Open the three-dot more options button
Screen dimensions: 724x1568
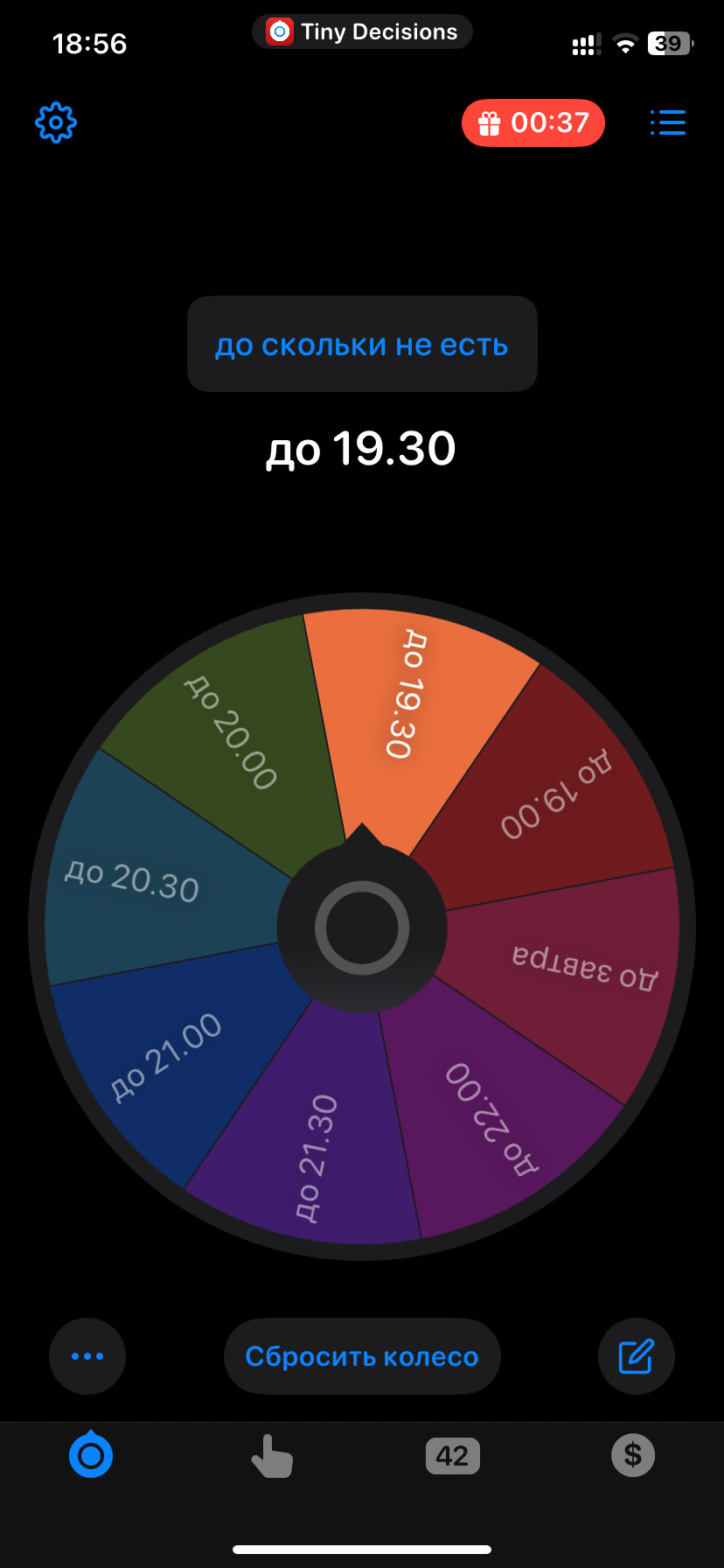pyautogui.click(x=87, y=1356)
